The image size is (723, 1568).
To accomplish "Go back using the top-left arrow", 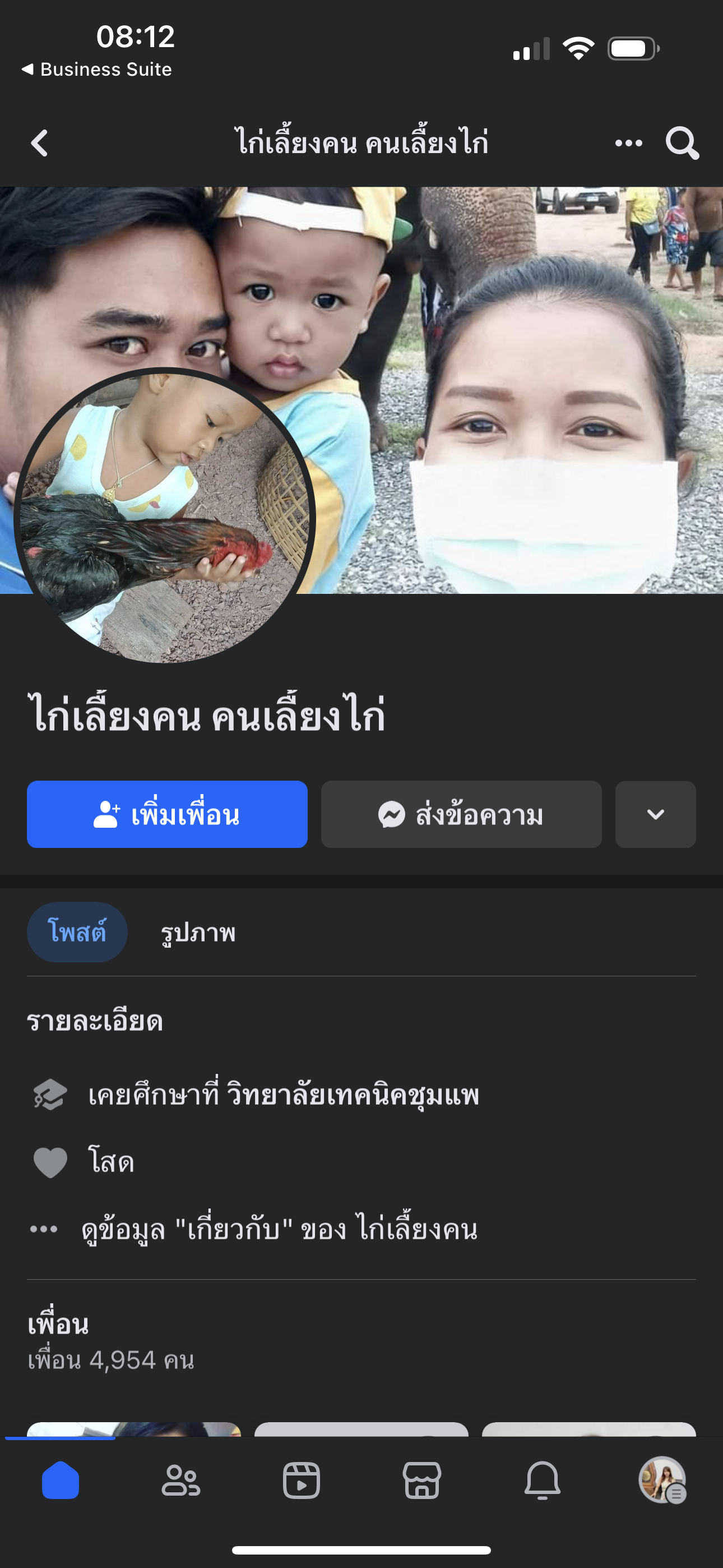I will 40,143.
